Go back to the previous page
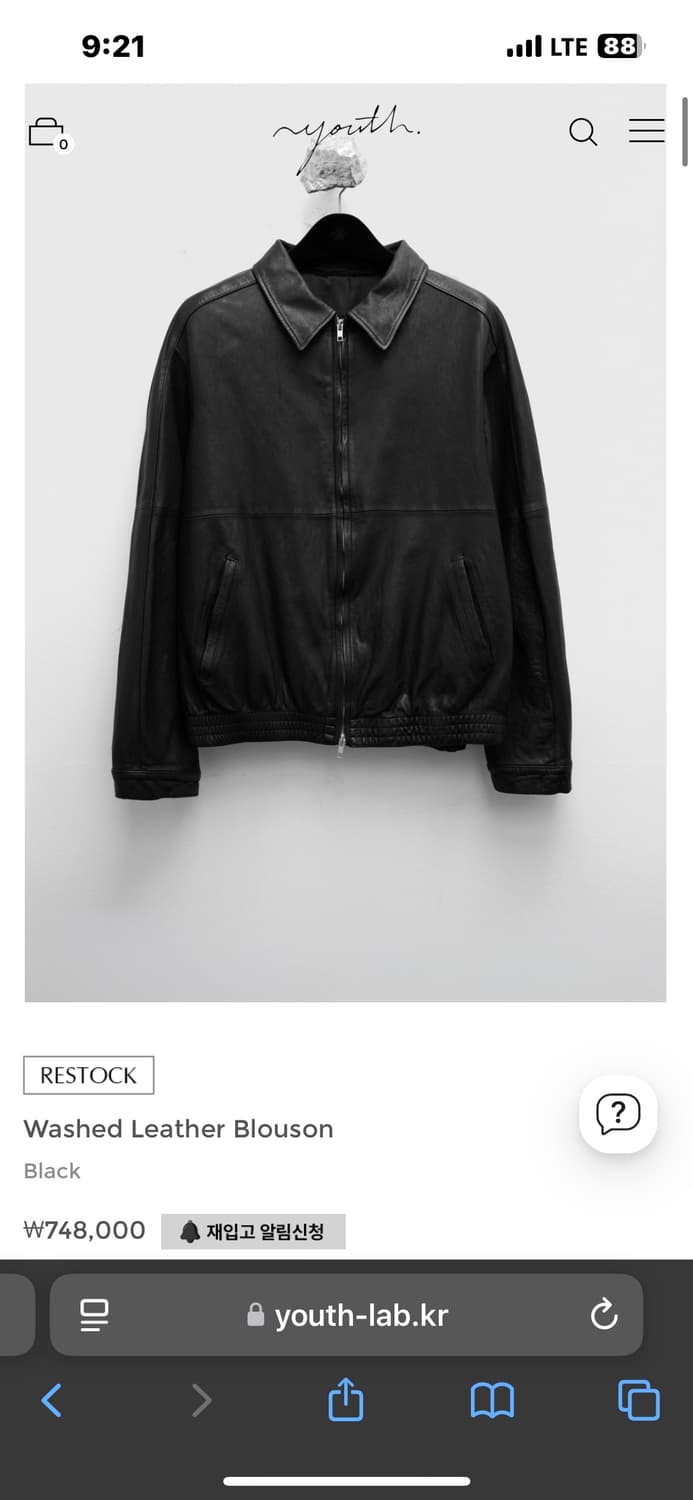The height and width of the screenshot is (1500, 693). [x=52, y=1400]
